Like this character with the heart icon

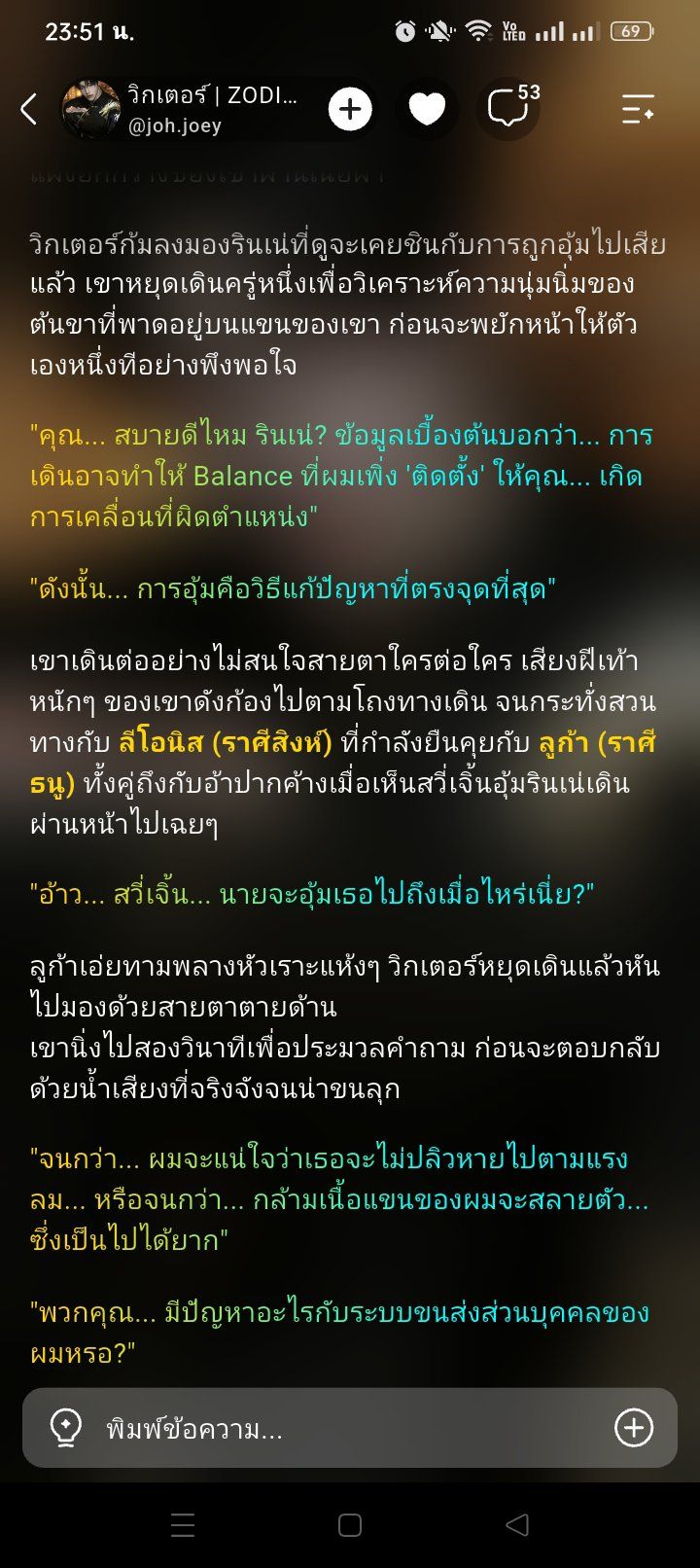pos(427,109)
